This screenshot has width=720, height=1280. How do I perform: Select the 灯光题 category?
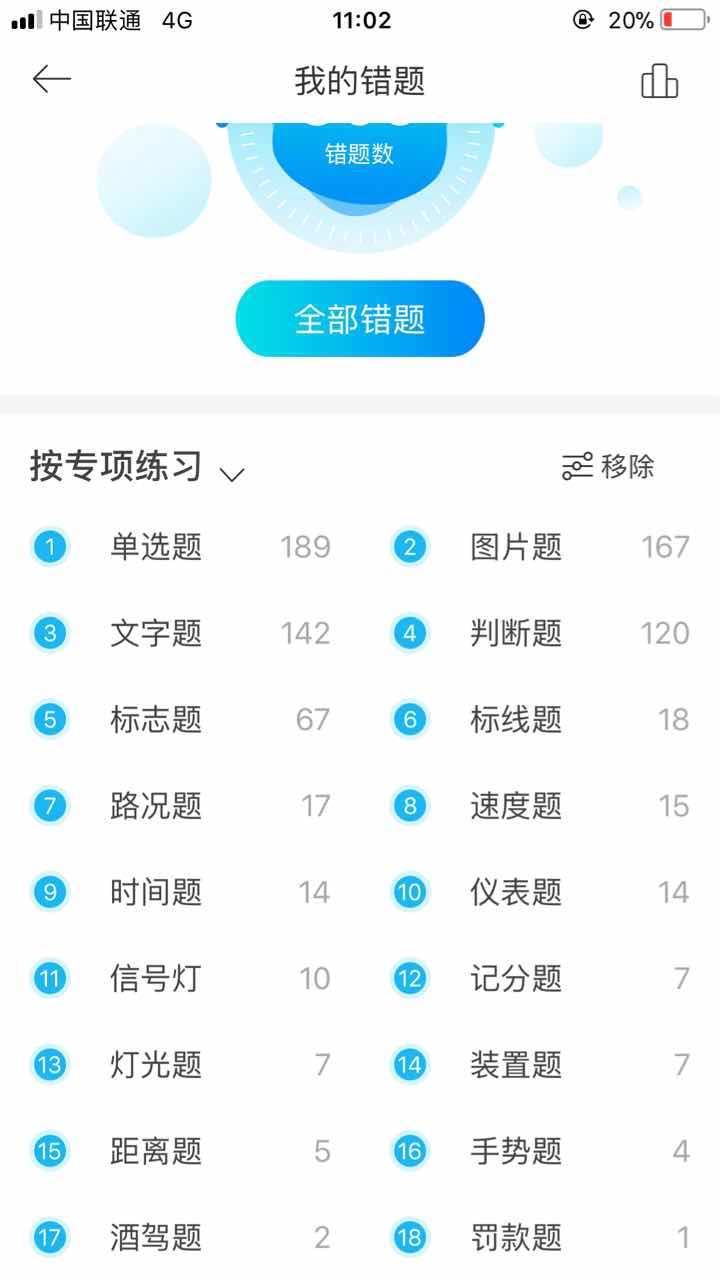click(x=180, y=1064)
